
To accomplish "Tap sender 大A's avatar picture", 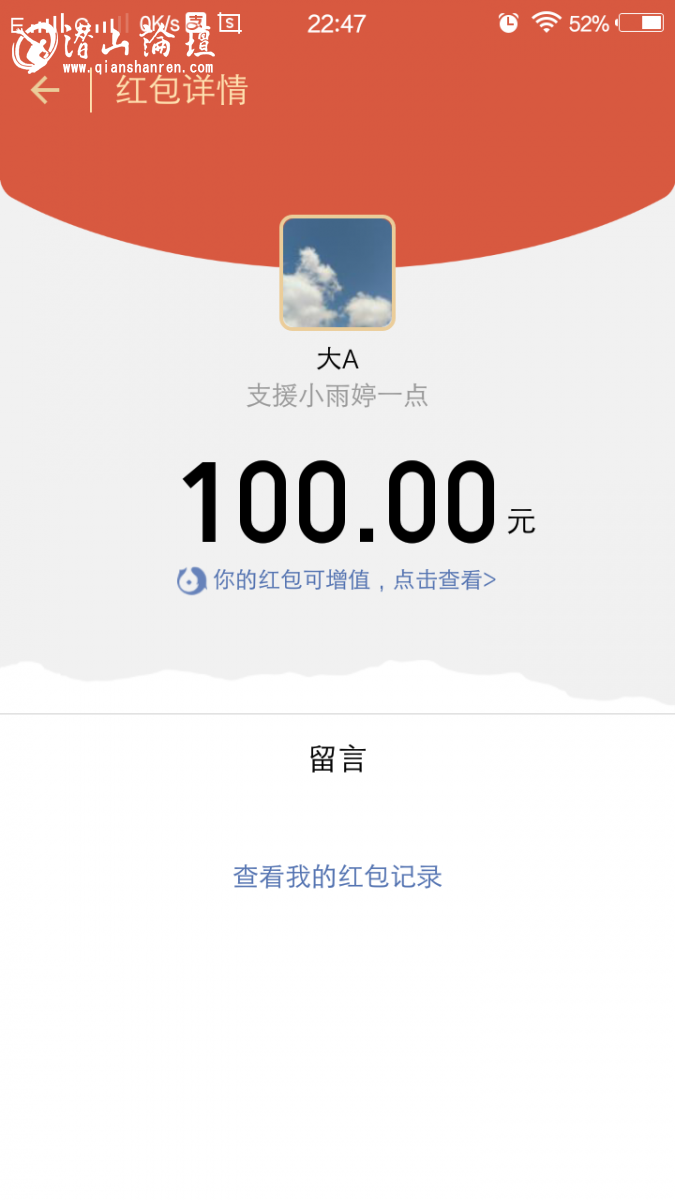I will pyautogui.click(x=337, y=273).
